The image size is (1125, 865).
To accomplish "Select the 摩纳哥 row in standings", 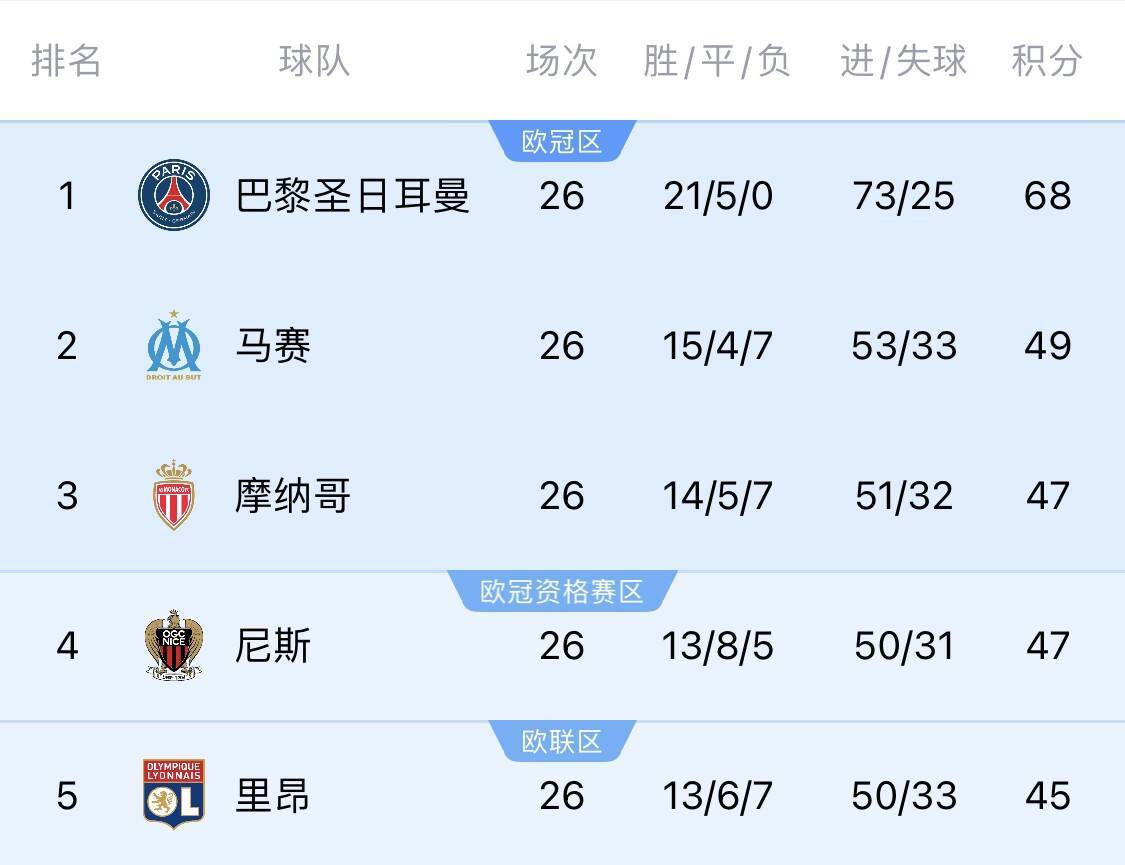I will tap(292, 496).
